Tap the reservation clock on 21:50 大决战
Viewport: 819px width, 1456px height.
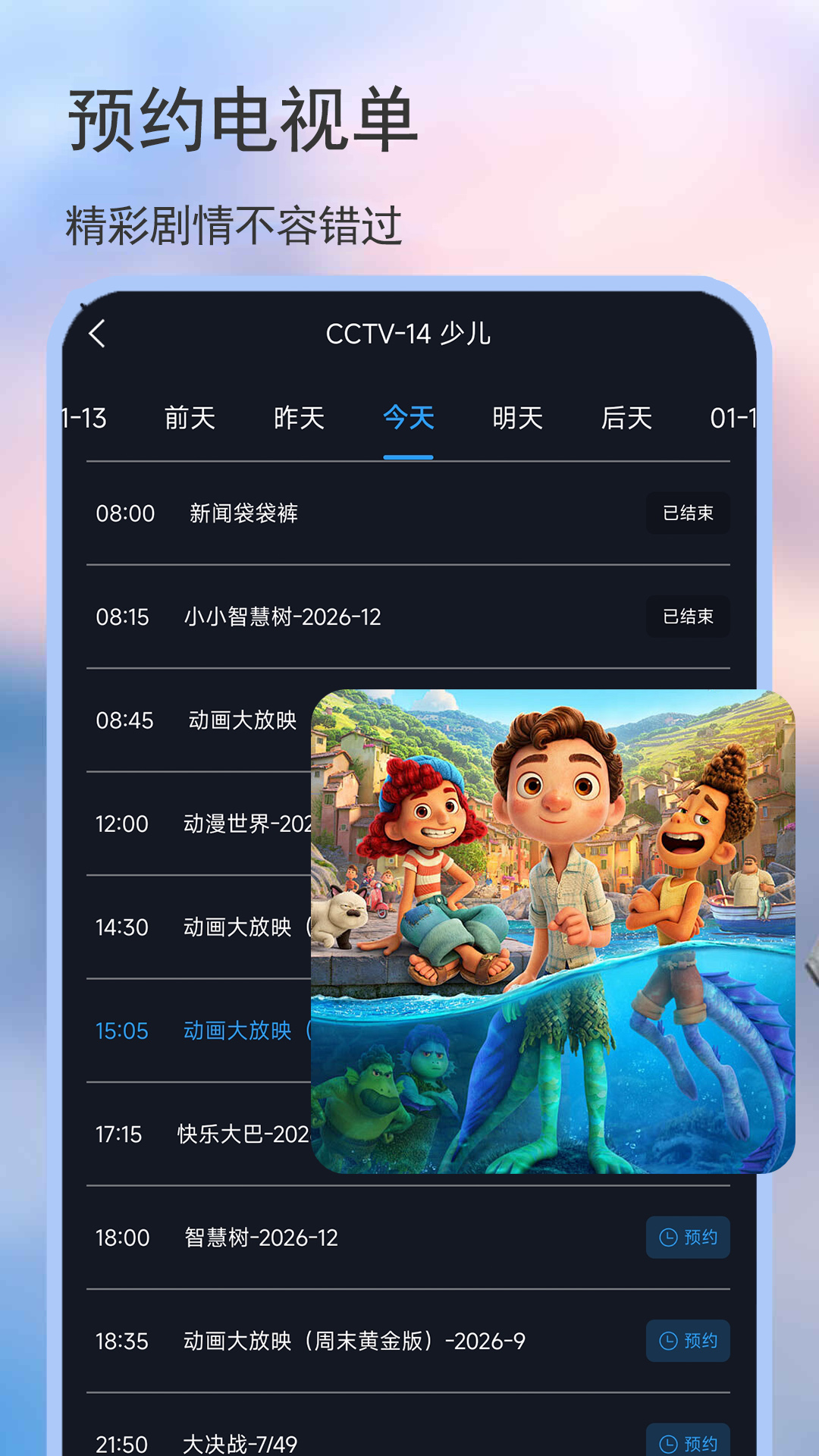coord(687,1442)
